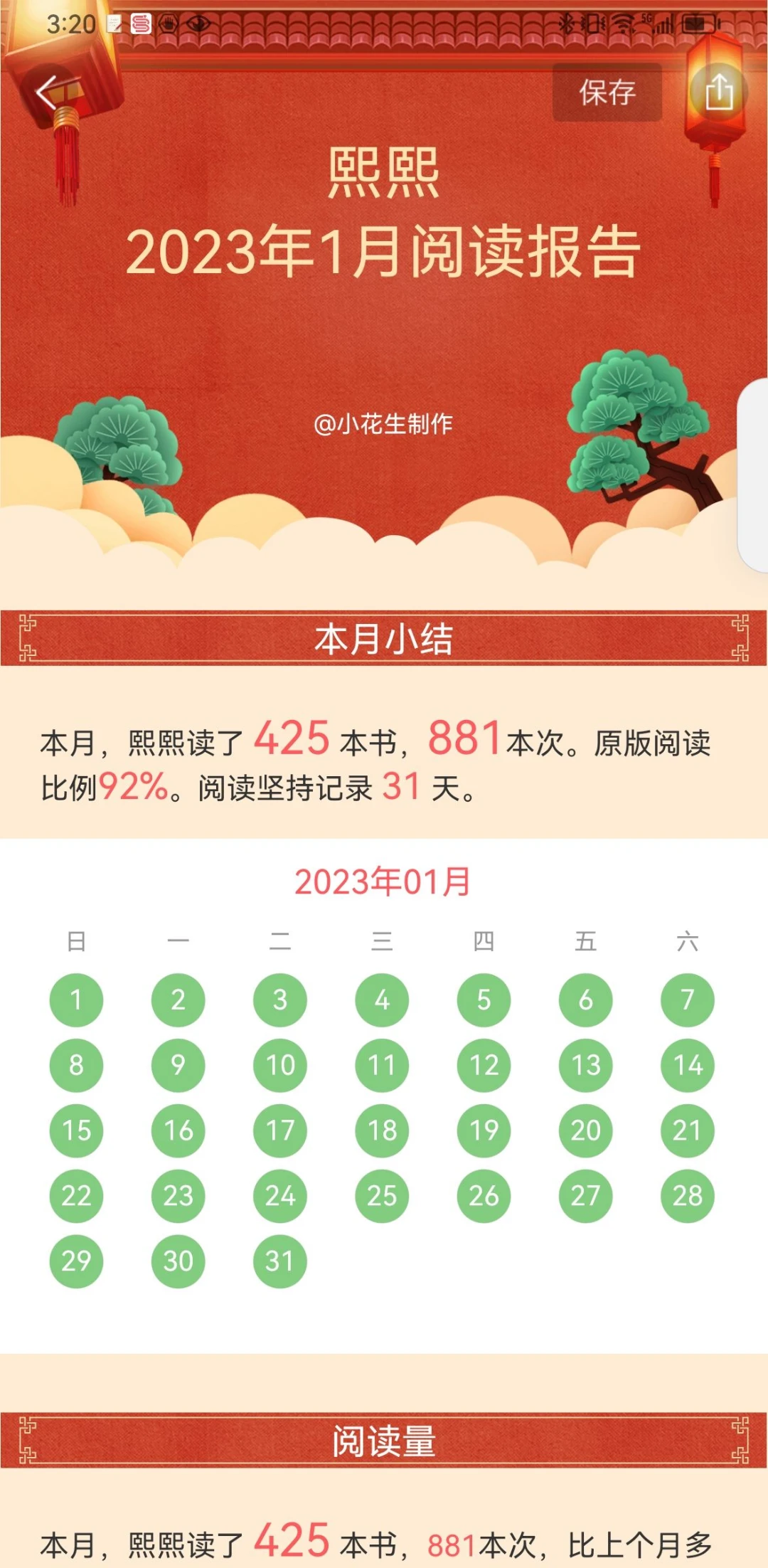Select January 31 on the calendar

pos(279,1261)
